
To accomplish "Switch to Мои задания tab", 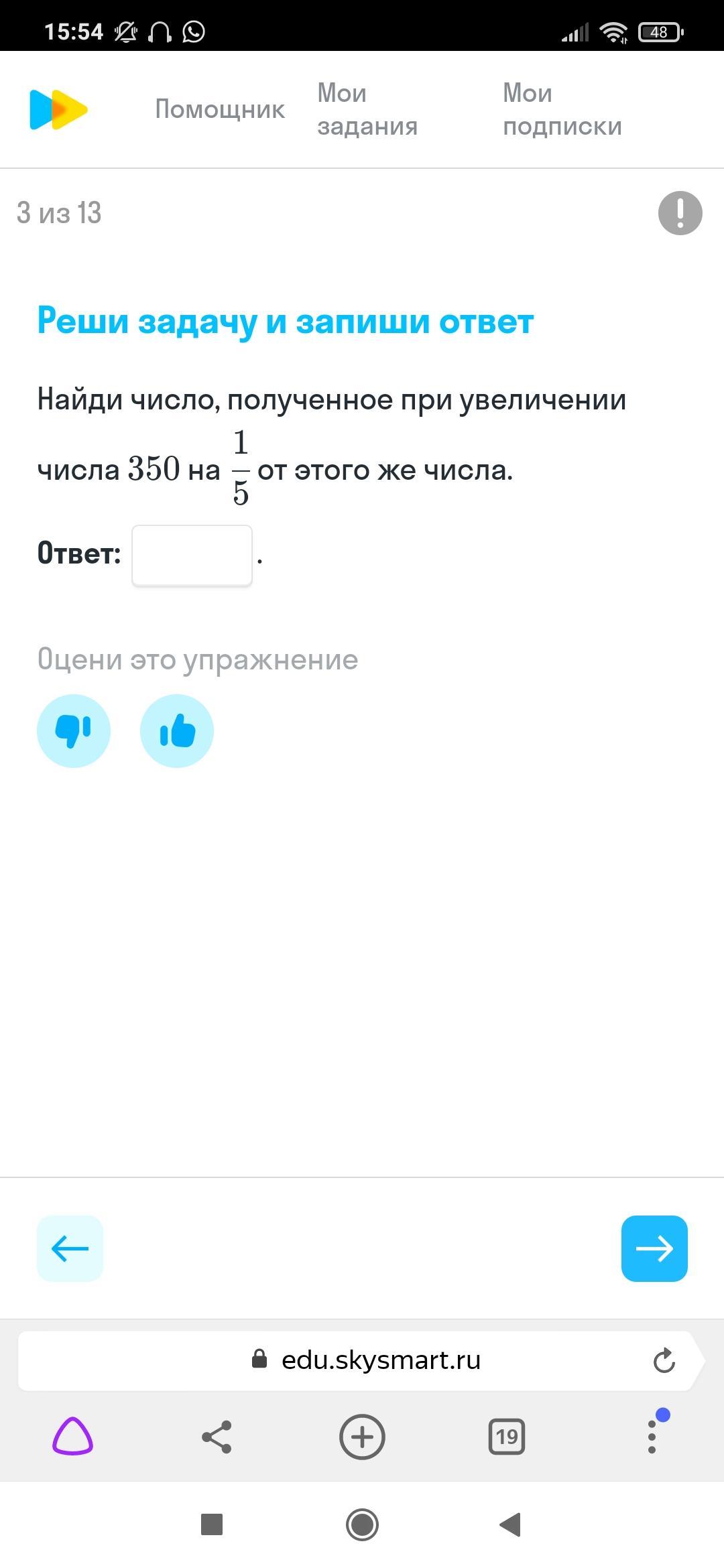I will [x=367, y=109].
